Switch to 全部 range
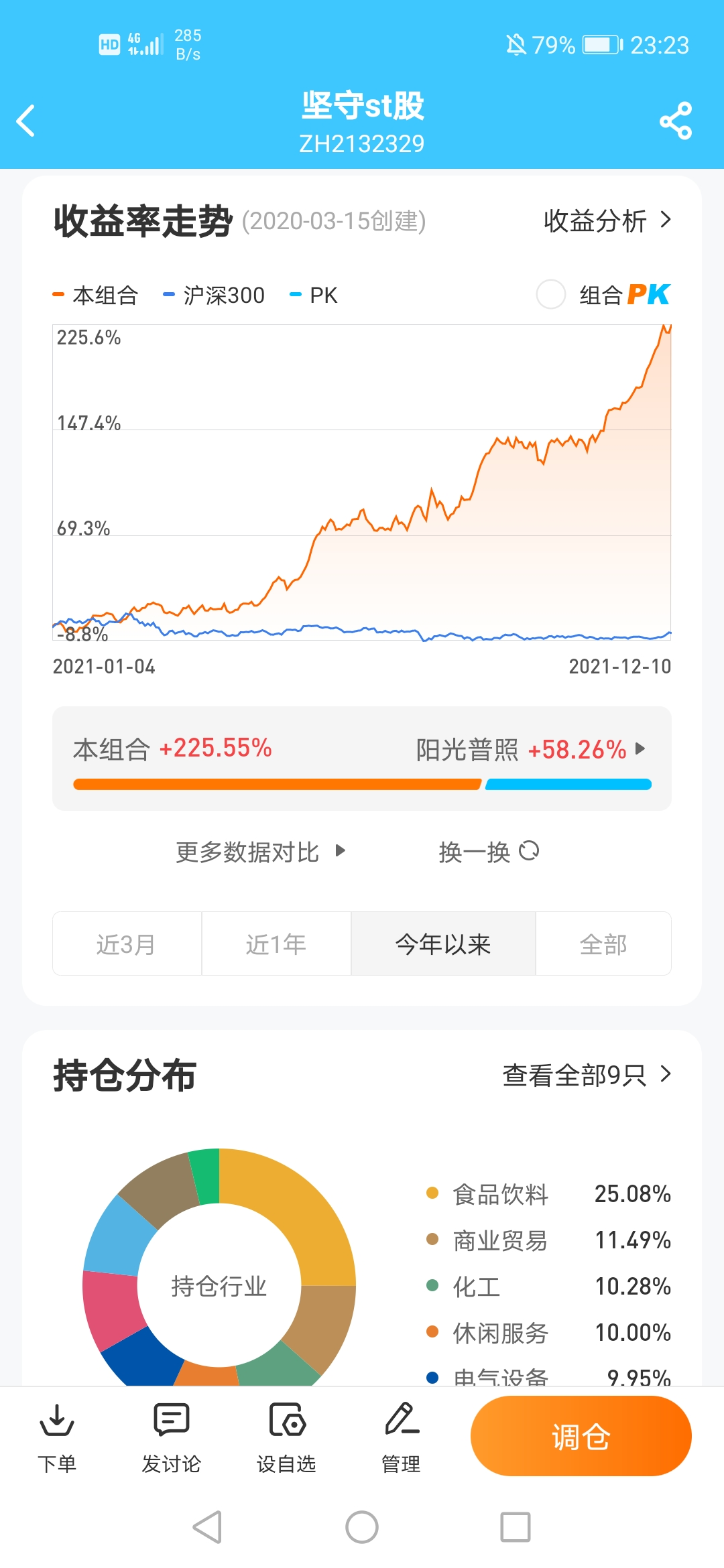Screen dimensions: 724x1568 click(603, 943)
